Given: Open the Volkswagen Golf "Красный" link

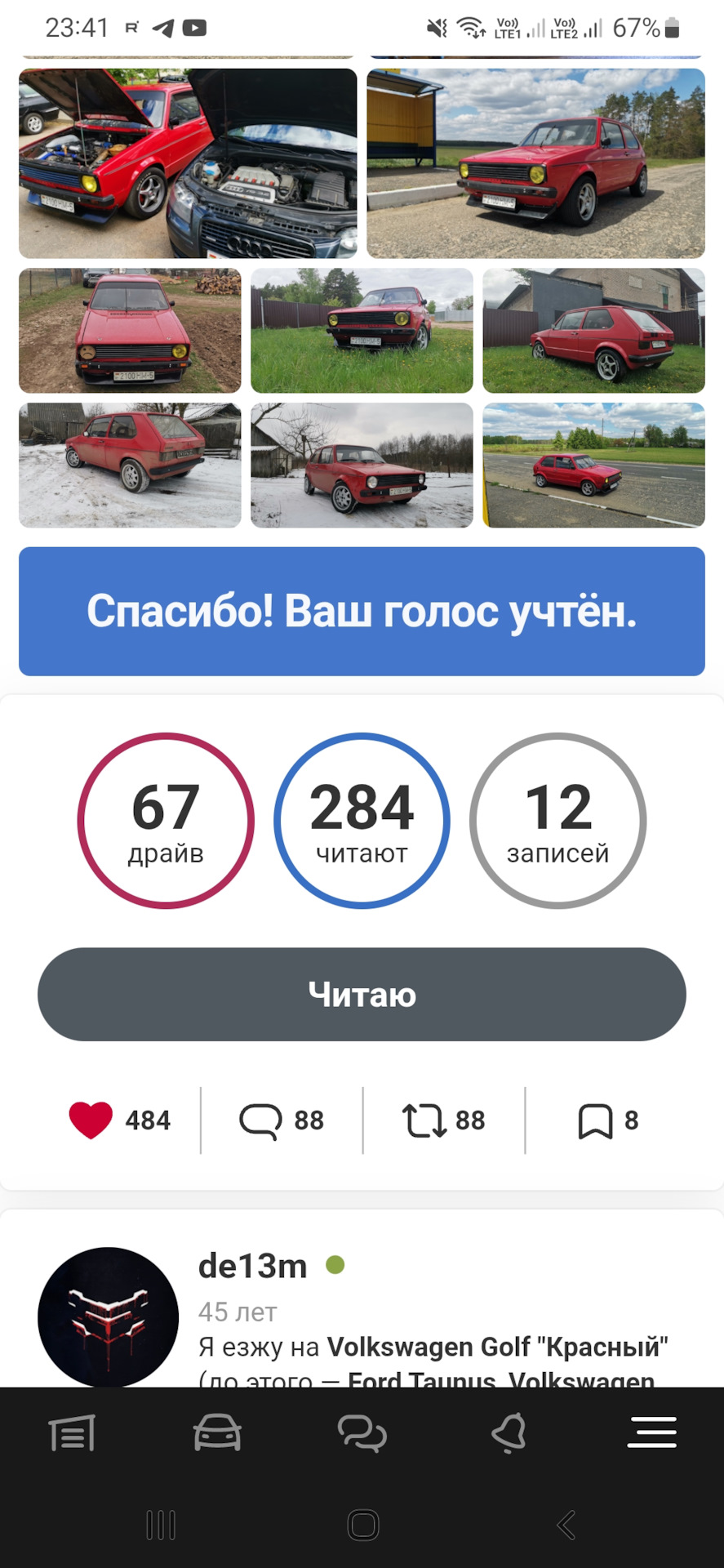Looking at the screenshot, I should 497,1347.
